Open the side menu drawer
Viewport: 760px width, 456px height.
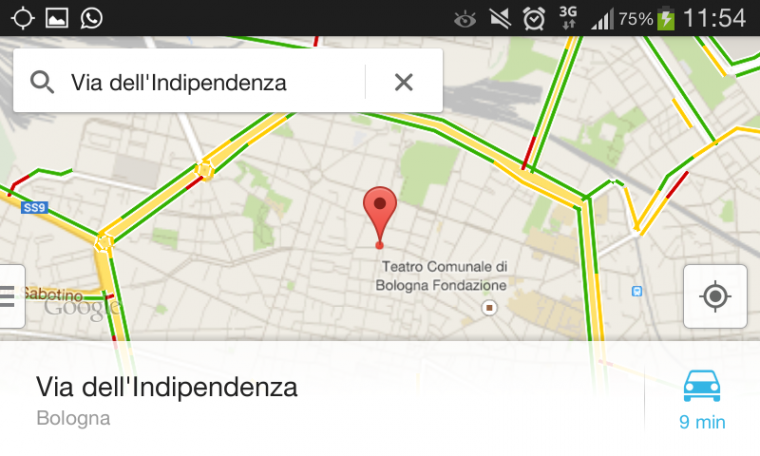pyautogui.click(x=10, y=296)
